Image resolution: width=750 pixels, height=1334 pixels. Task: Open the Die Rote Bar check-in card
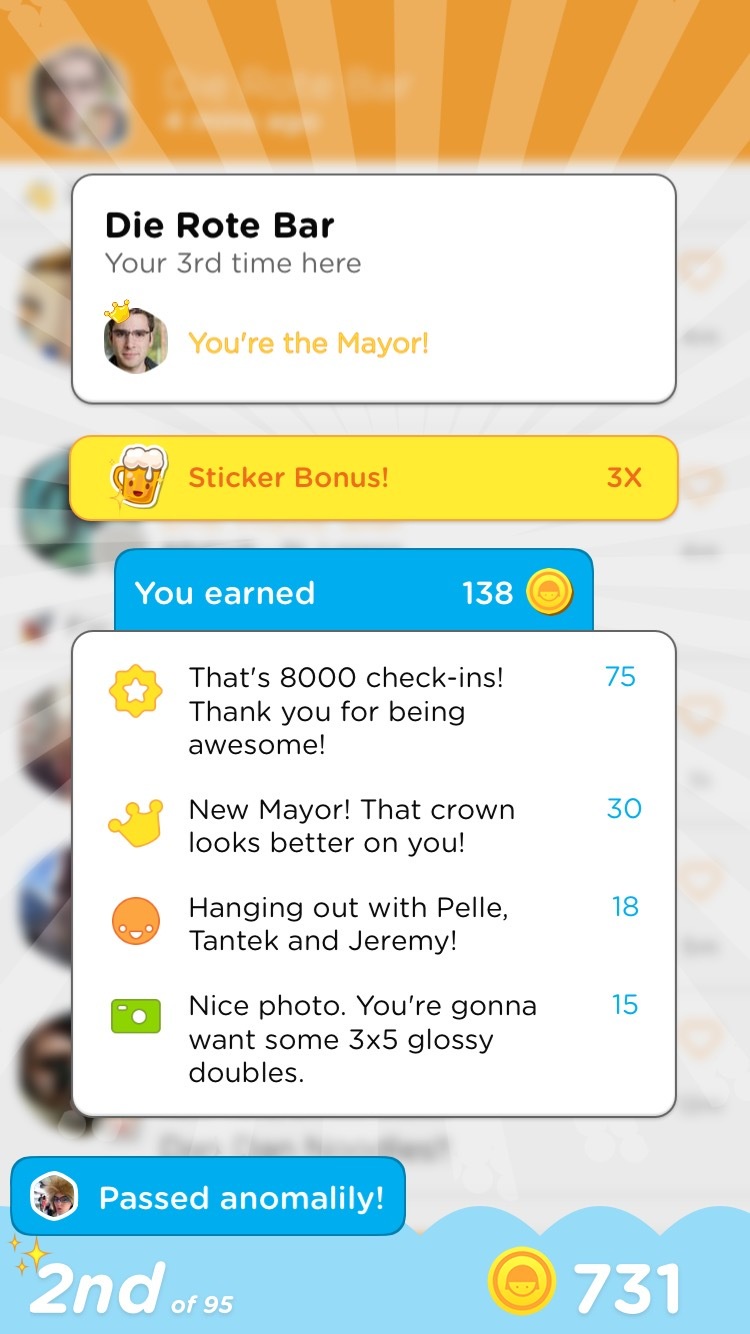pyautogui.click(x=373, y=288)
